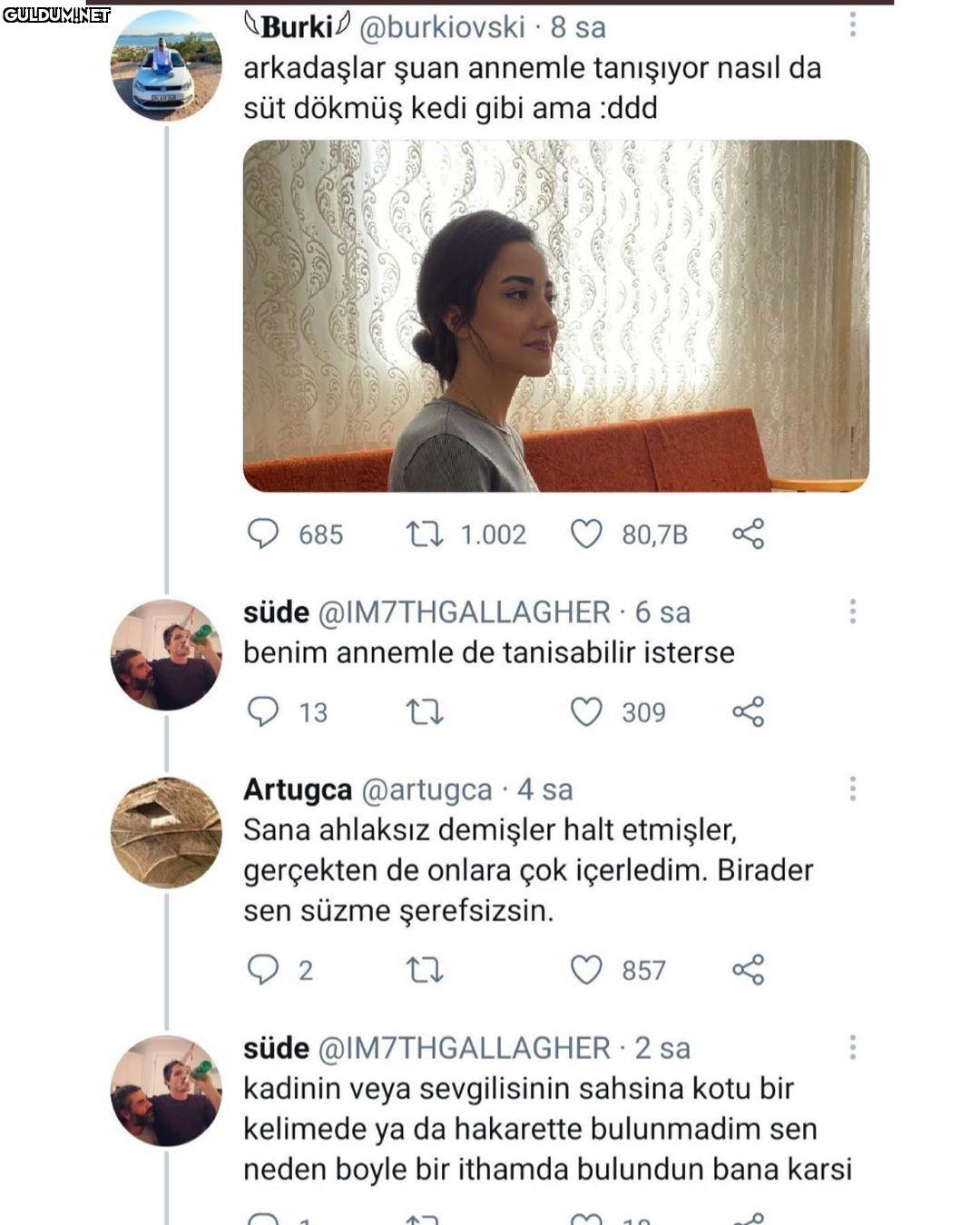
Task: Open overflow menu on Artugca's tweet
Action: pyautogui.click(x=852, y=789)
